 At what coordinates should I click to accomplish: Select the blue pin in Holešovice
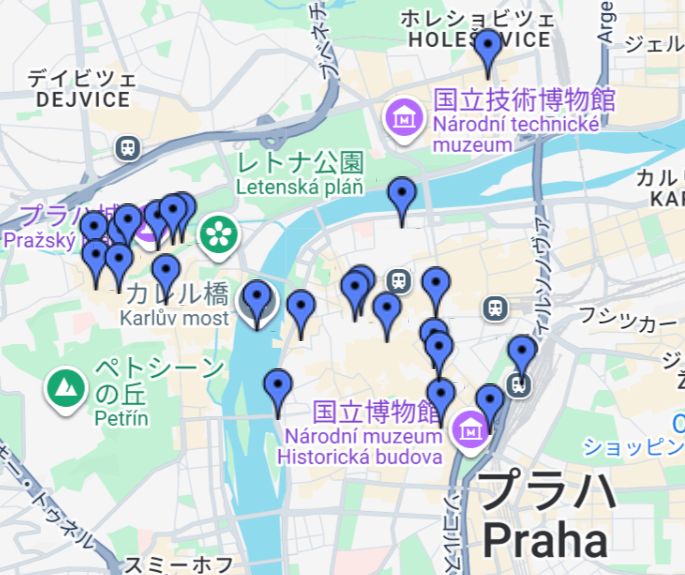pos(488,48)
